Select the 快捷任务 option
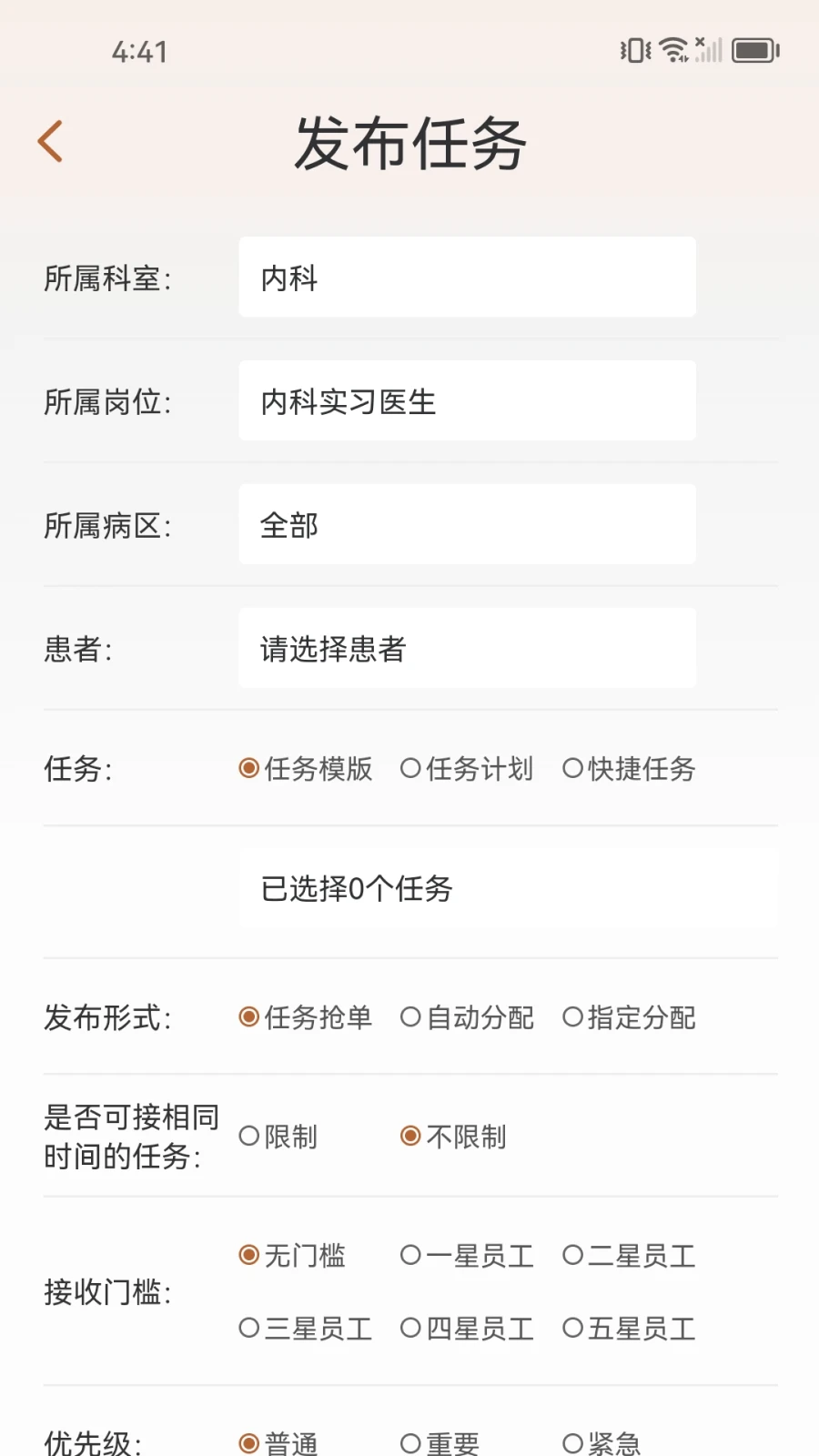This screenshot has width=819, height=1456. point(628,769)
